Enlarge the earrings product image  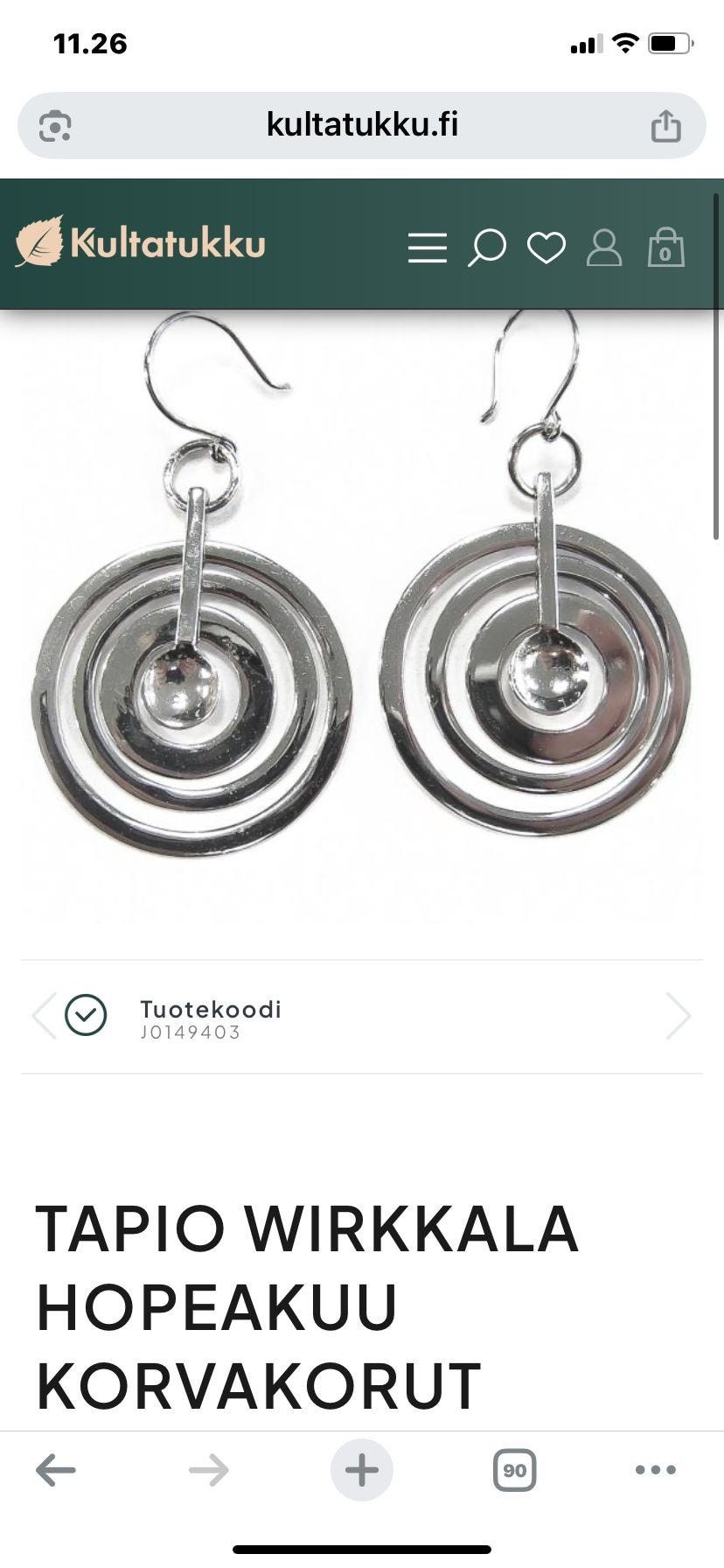click(362, 612)
